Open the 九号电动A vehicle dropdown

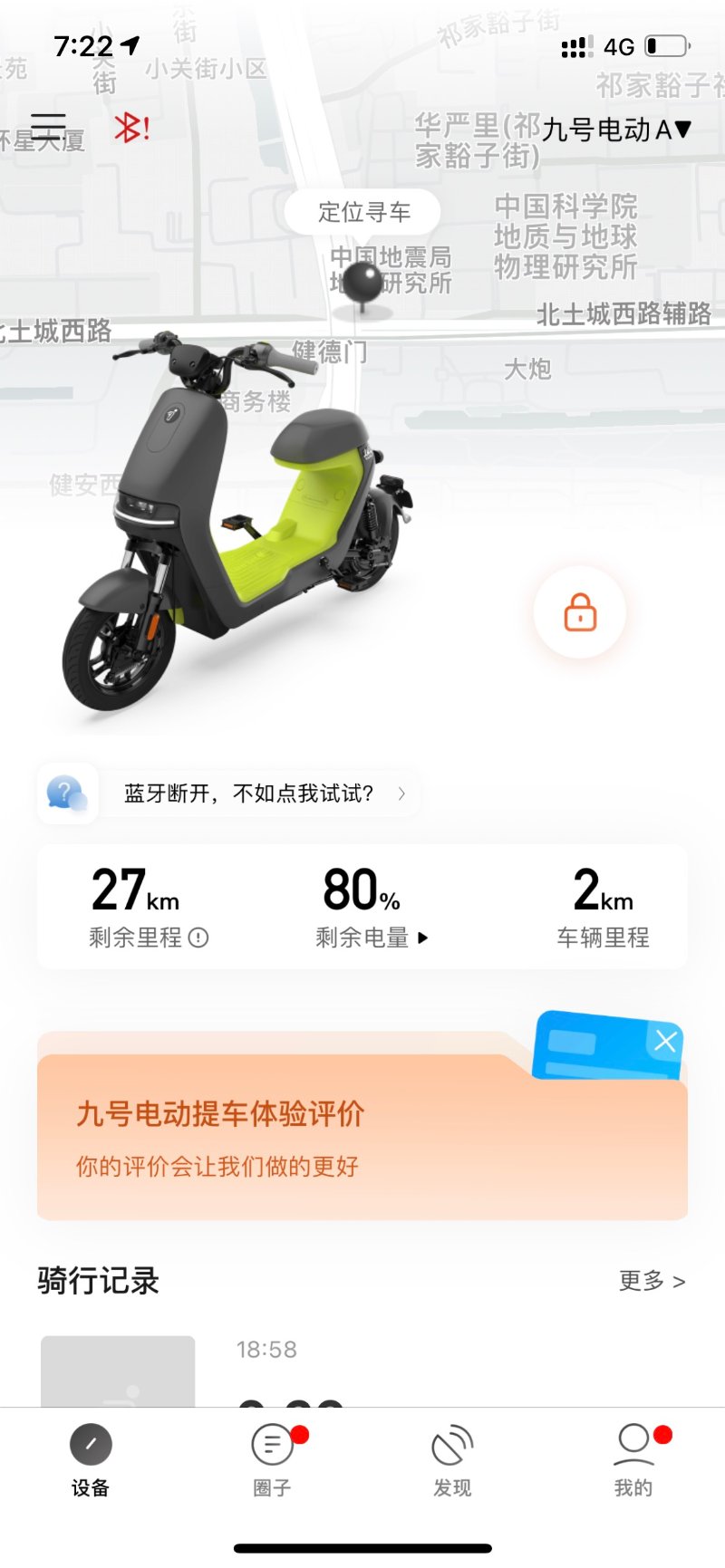617,130
